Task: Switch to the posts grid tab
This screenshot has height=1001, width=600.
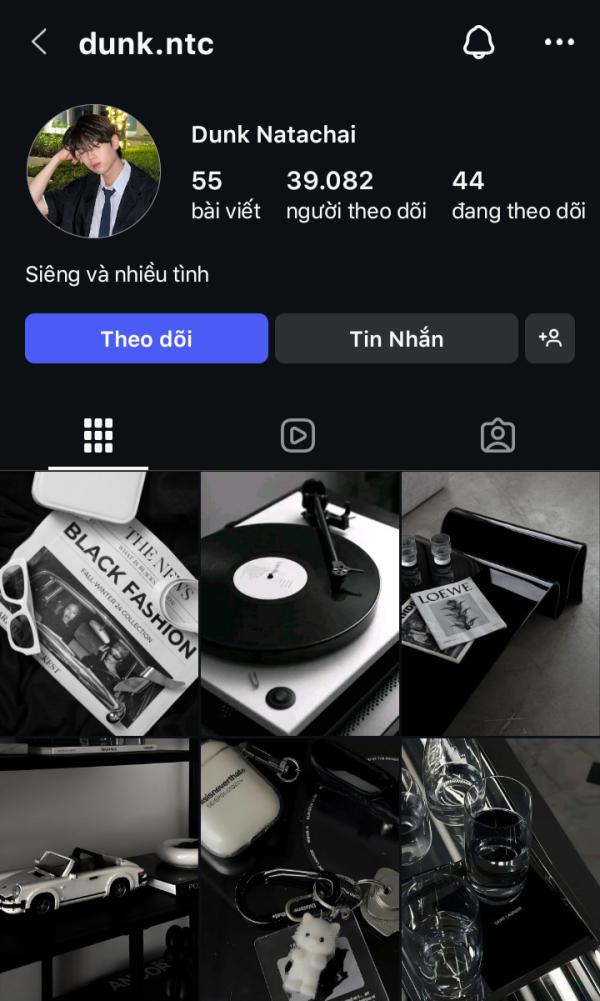Action: click(x=98, y=436)
